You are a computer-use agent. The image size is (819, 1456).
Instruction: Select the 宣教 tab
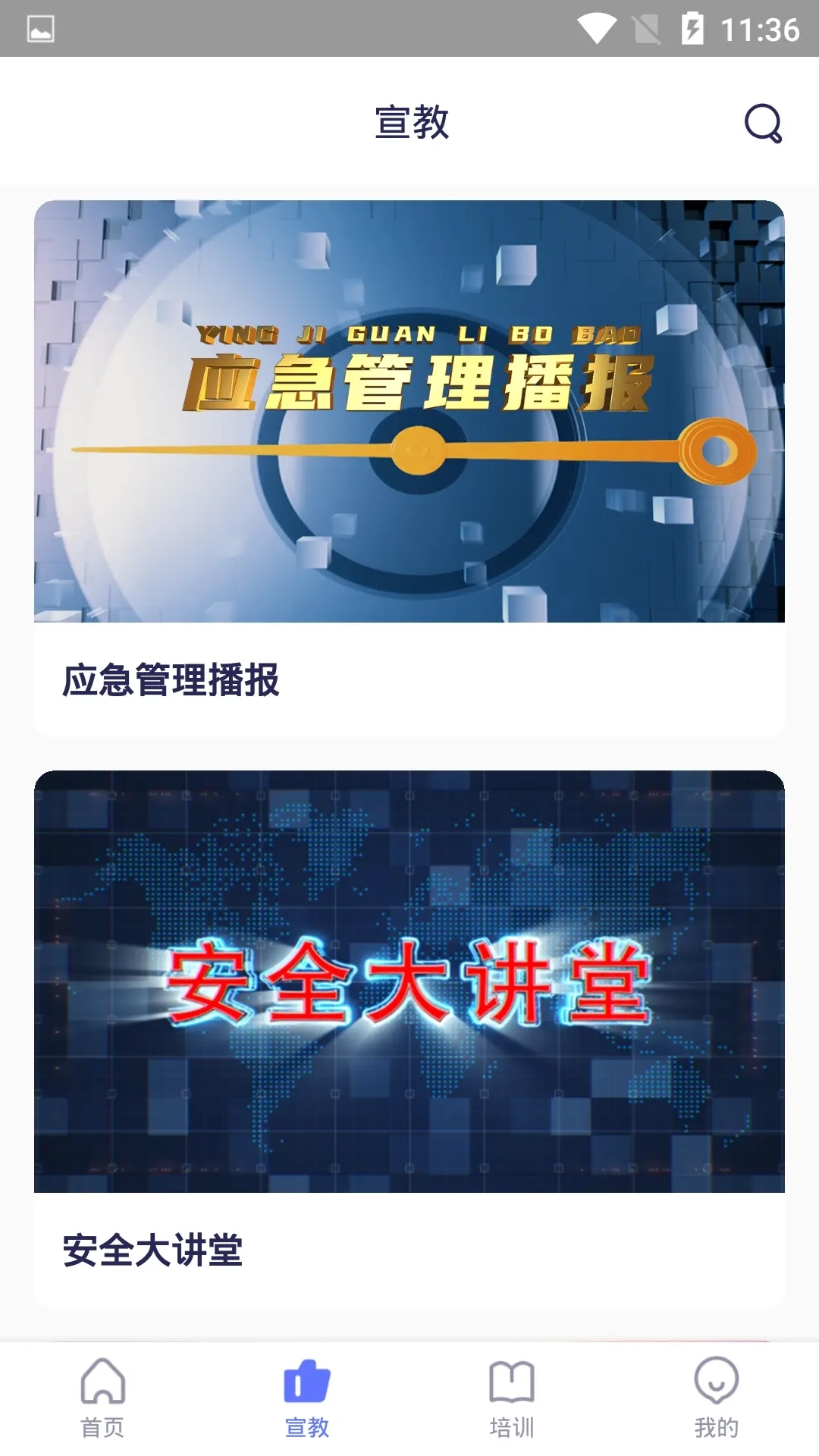click(307, 1399)
